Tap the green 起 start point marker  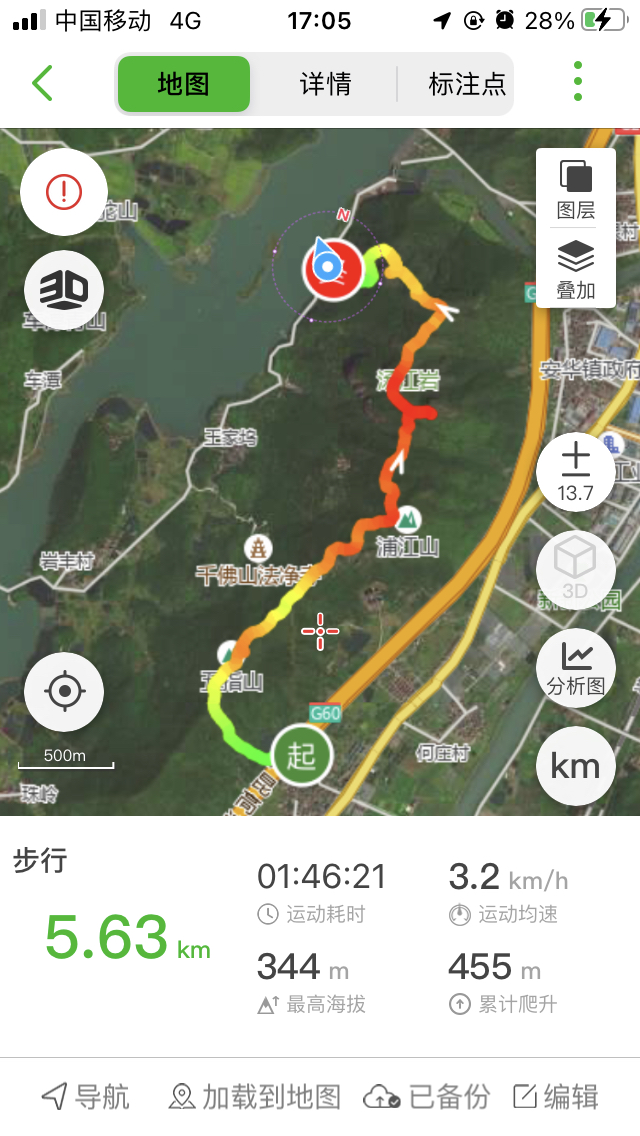[x=302, y=755]
